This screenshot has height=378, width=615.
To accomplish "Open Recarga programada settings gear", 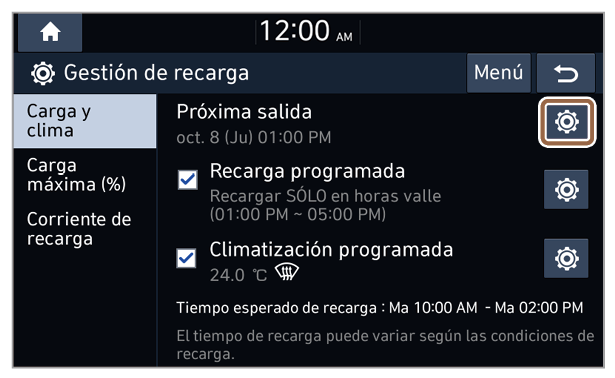I will [566, 190].
